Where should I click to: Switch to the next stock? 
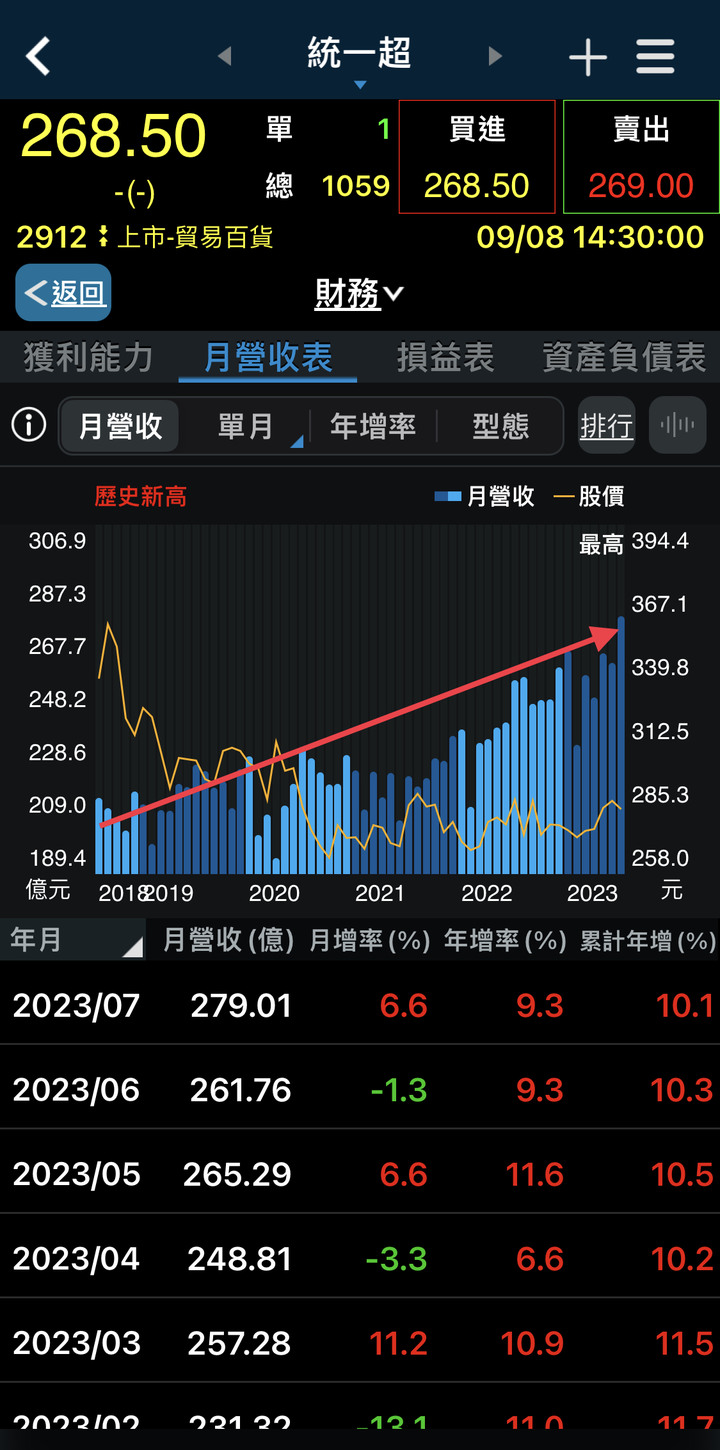tap(495, 56)
